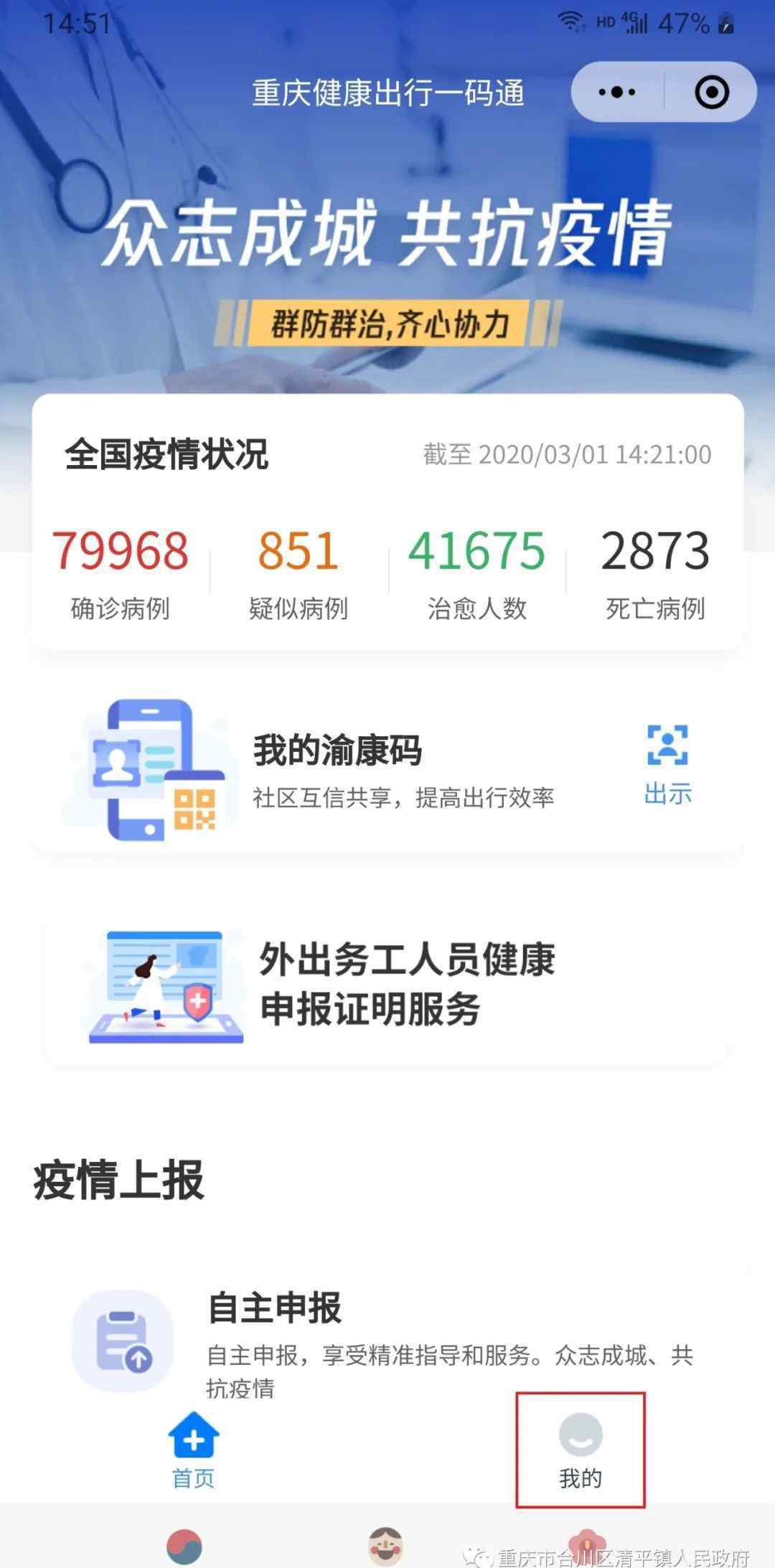The image size is (775, 1568).
Task: Close the mini program via circle icon
Action: 711,92
